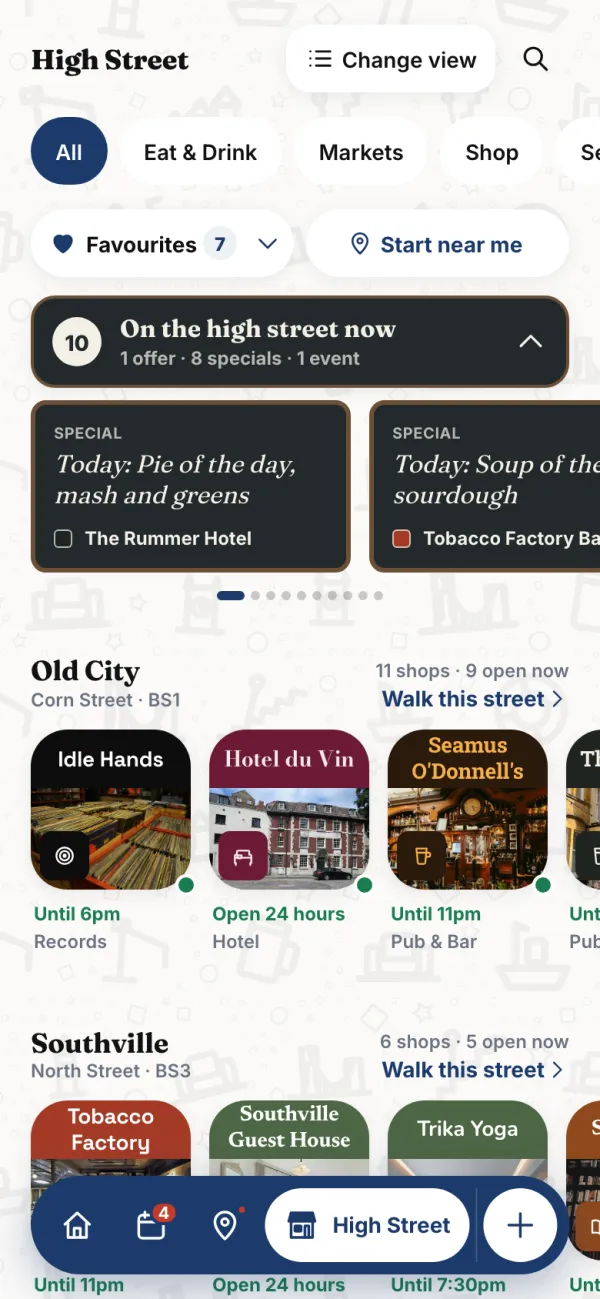Walk this street for Southville
Image resolution: width=600 pixels, height=1299 pixels.
tap(473, 1070)
